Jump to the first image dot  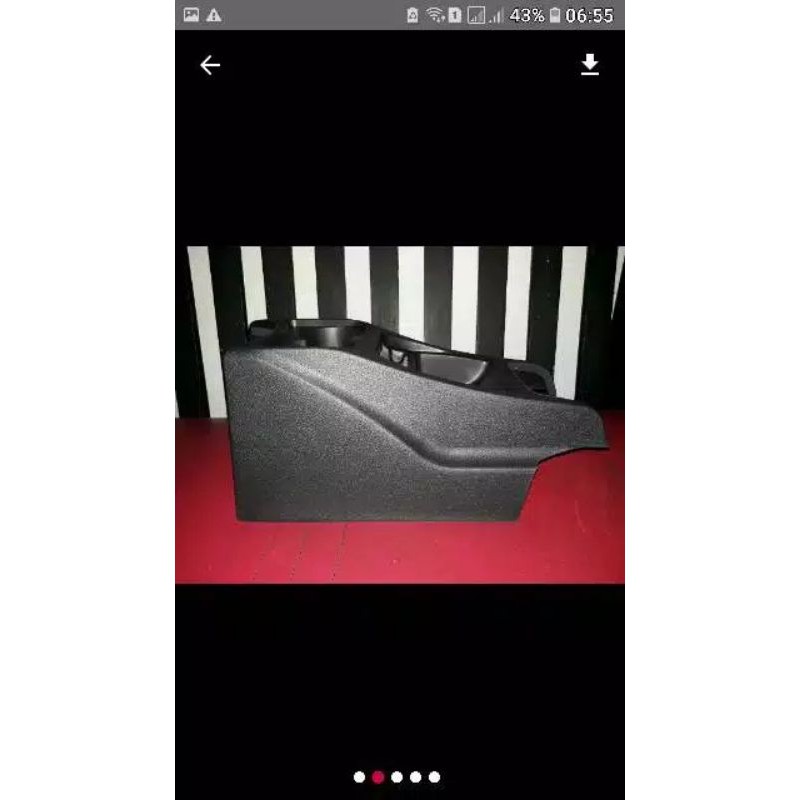(x=360, y=777)
